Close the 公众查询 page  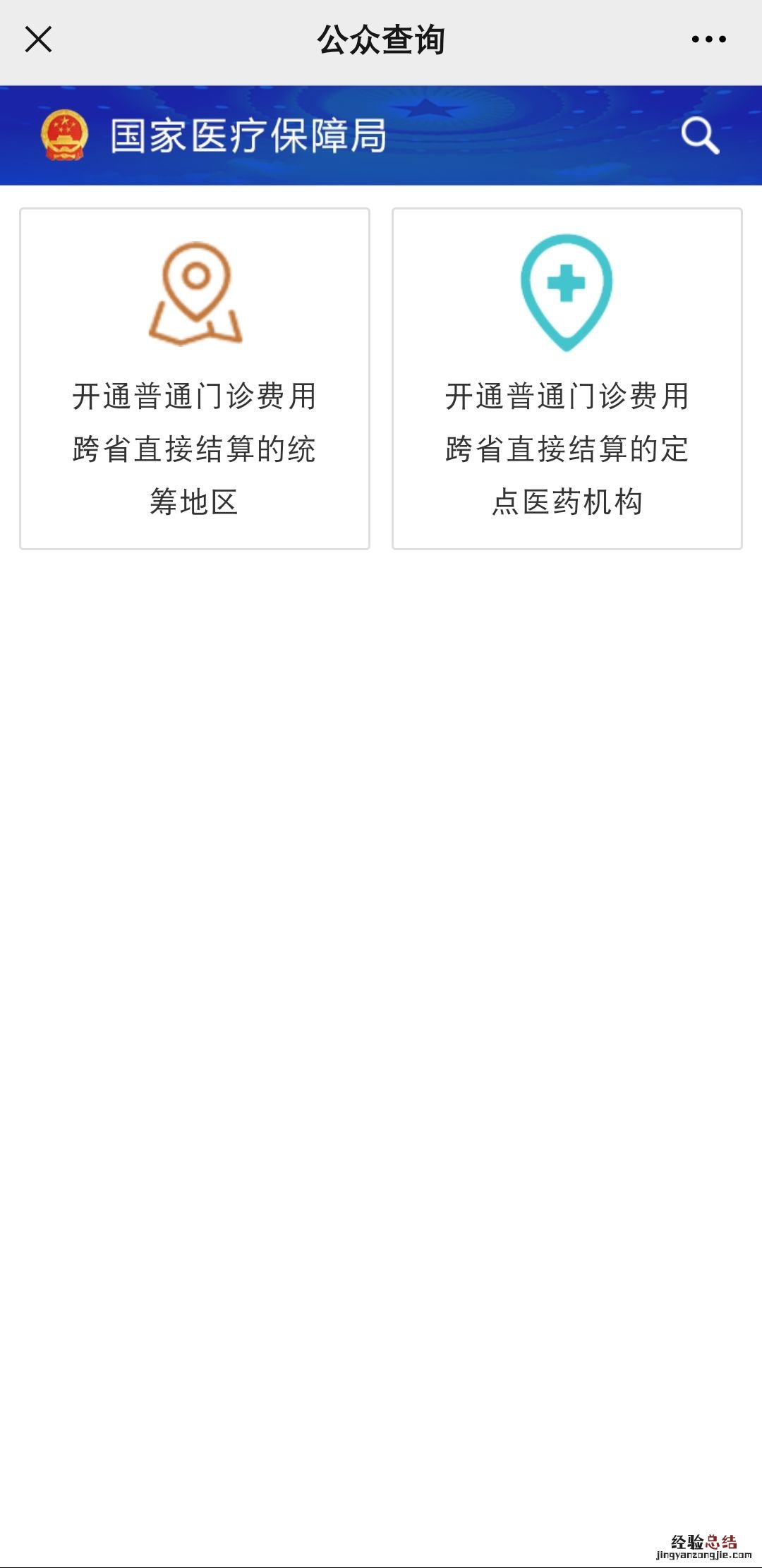pyautogui.click(x=38, y=39)
